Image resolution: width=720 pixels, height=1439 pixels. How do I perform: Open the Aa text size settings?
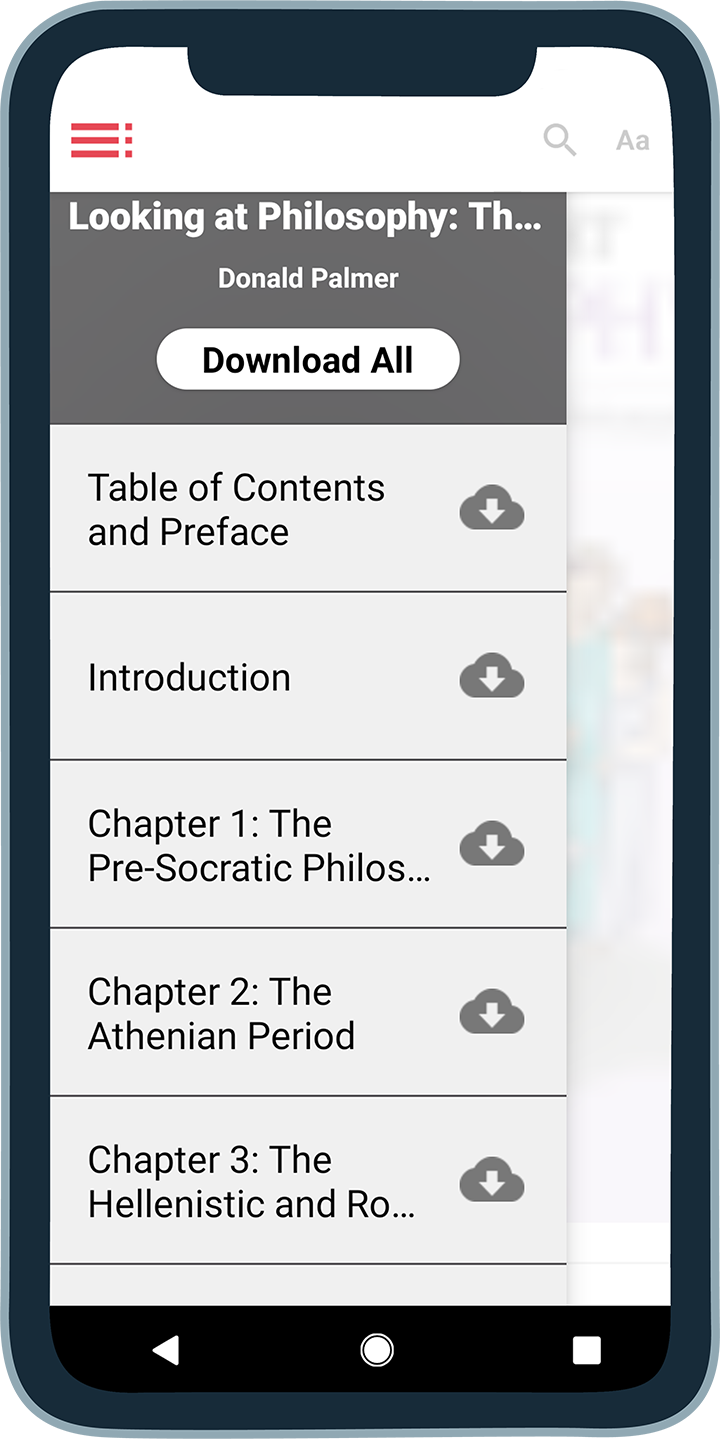tap(632, 141)
